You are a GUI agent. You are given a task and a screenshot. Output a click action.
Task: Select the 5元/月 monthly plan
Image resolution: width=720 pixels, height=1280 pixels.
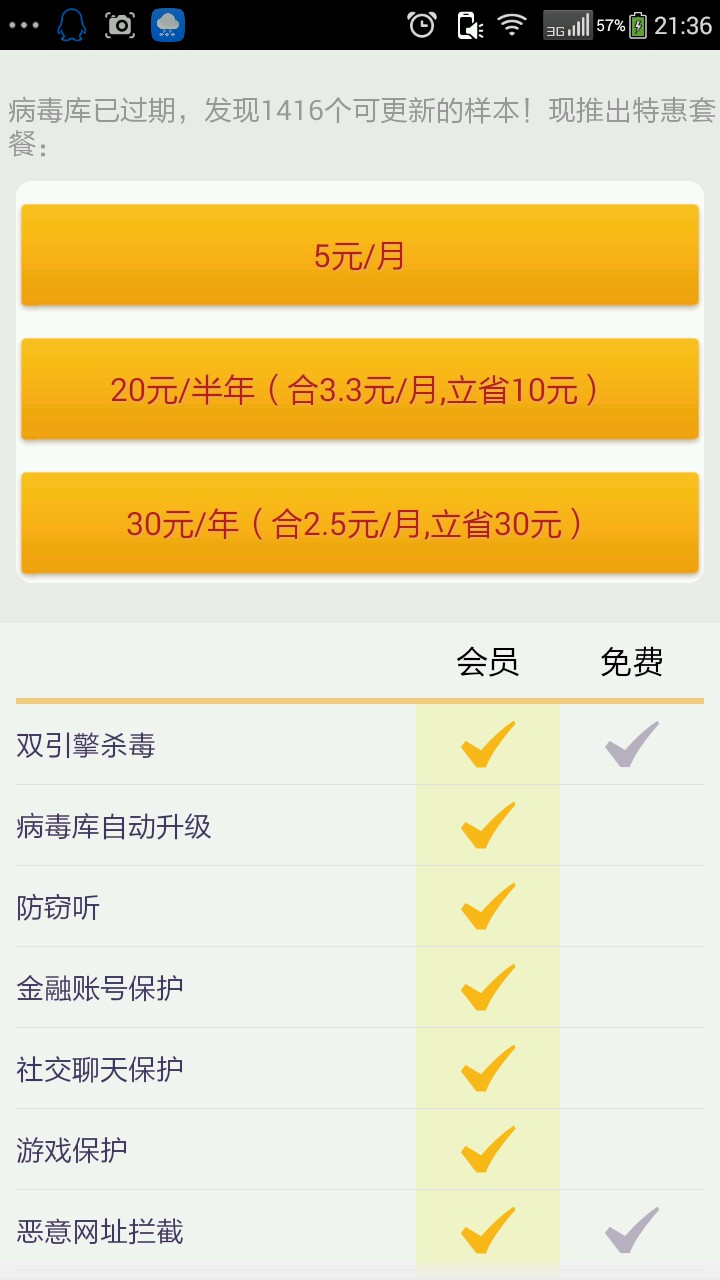pos(359,255)
